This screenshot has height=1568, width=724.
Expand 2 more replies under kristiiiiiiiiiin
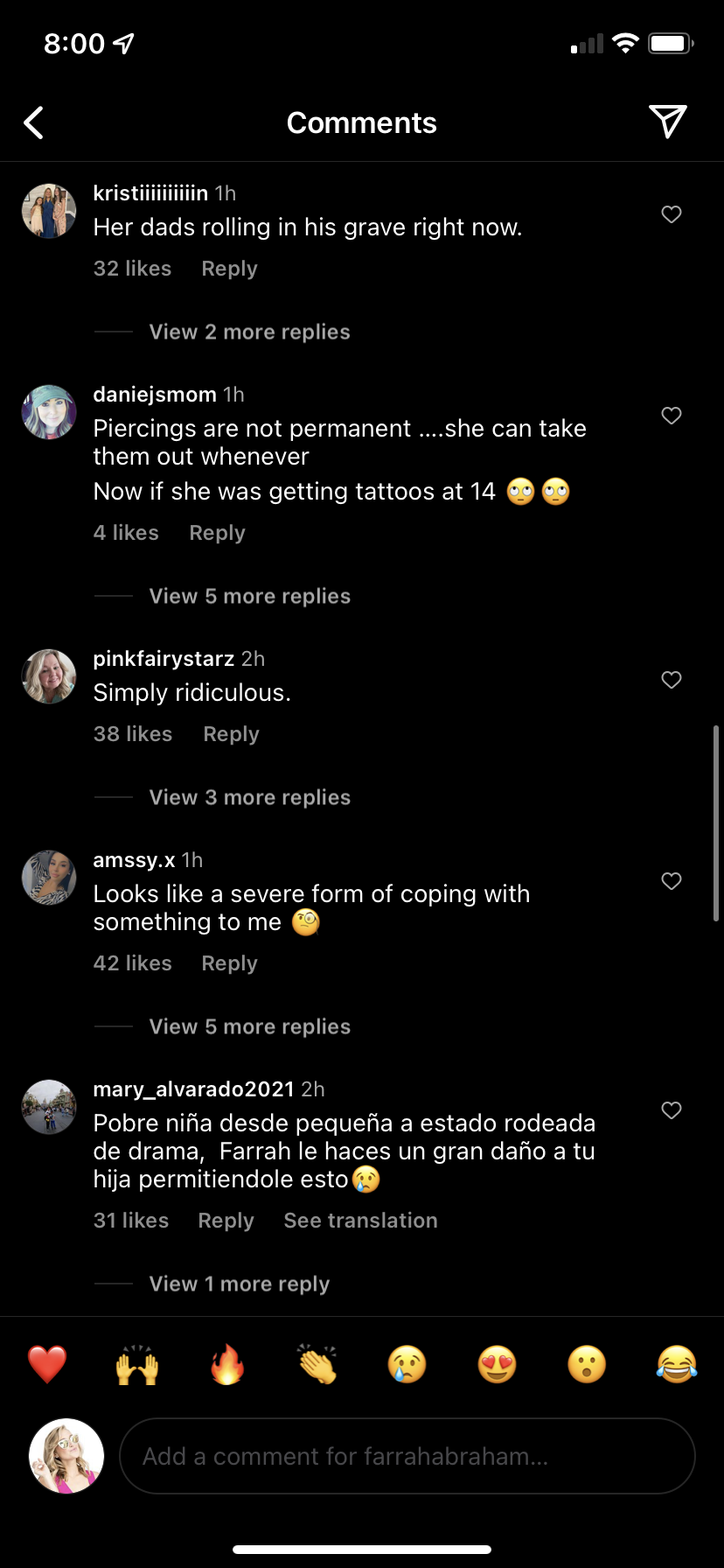[249, 332]
